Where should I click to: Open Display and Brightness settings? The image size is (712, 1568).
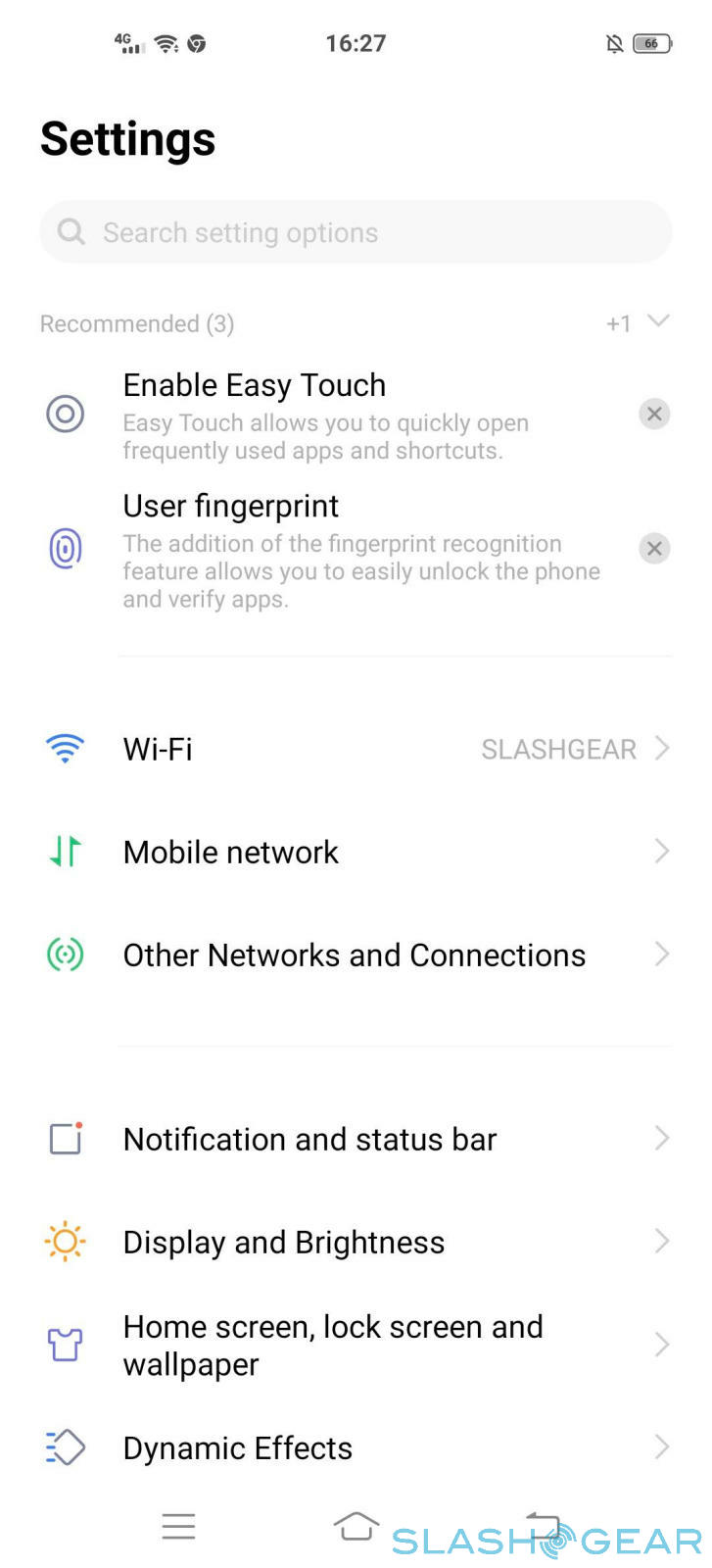[356, 1242]
